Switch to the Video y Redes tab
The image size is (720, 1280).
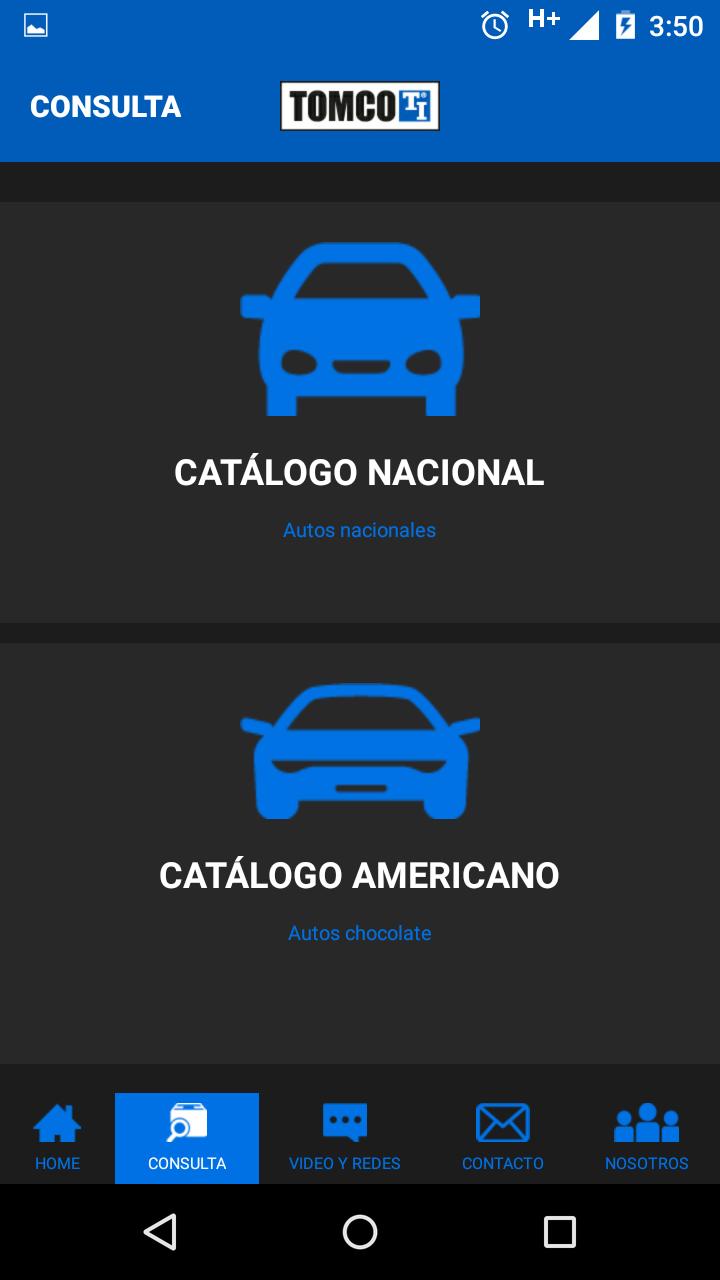[x=344, y=1138]
